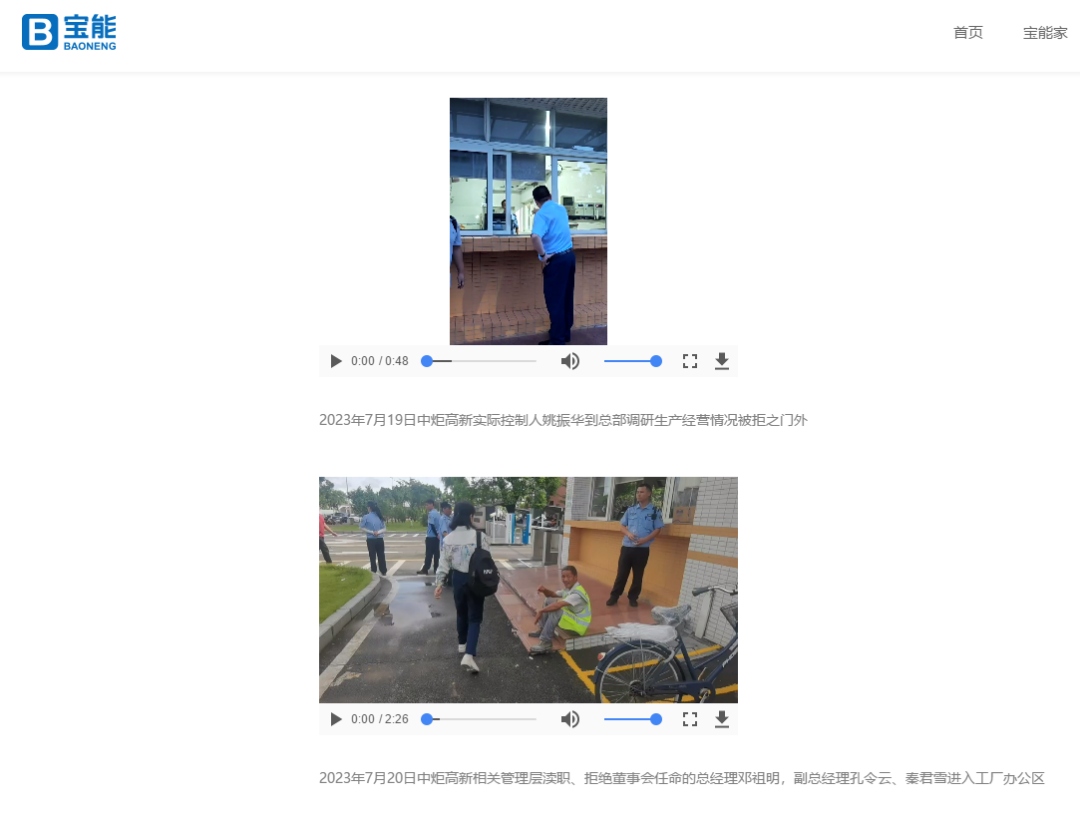Enter fullscreen on the 2:26 video
Screen dimensions: 1080x821
[x=689, y=719]
